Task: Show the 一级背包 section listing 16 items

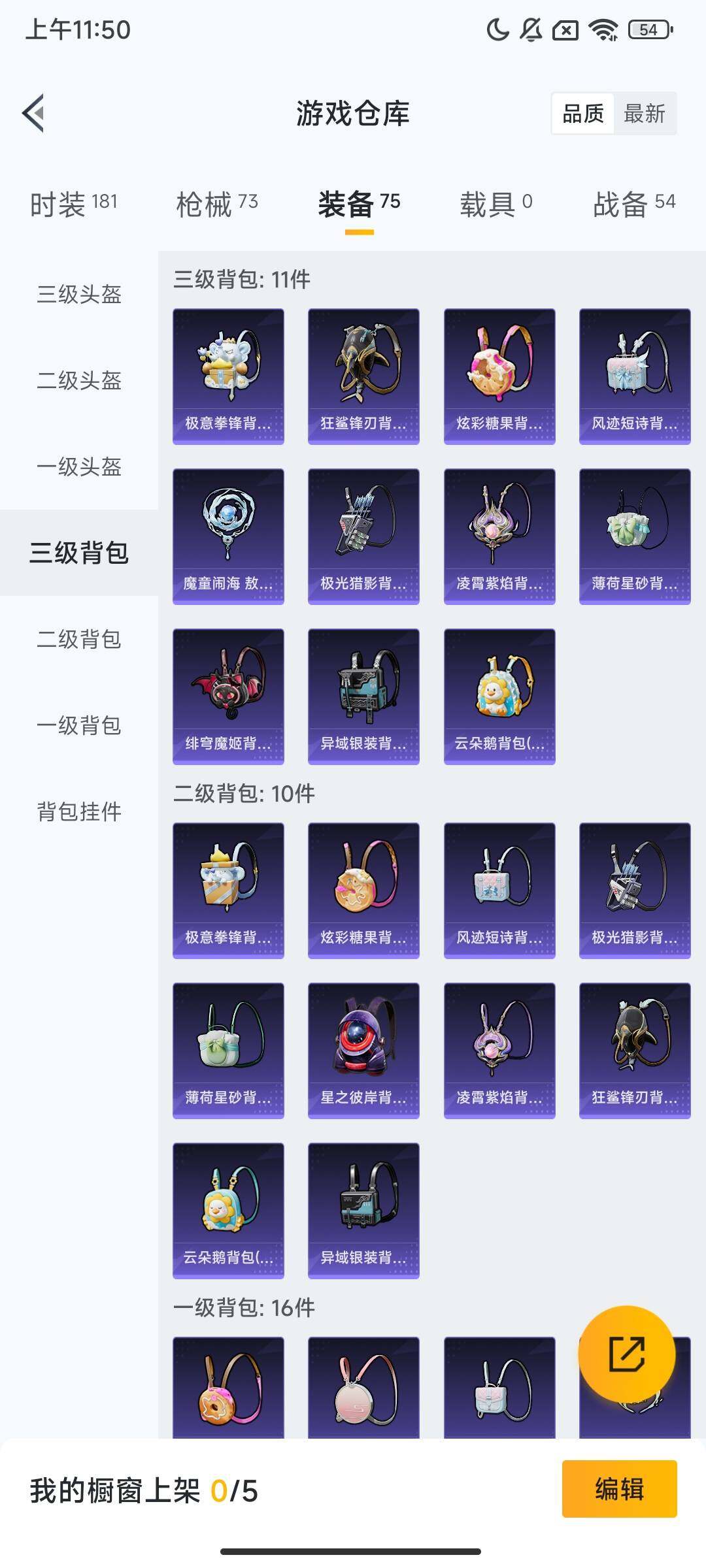Action: tap(78, 727)
